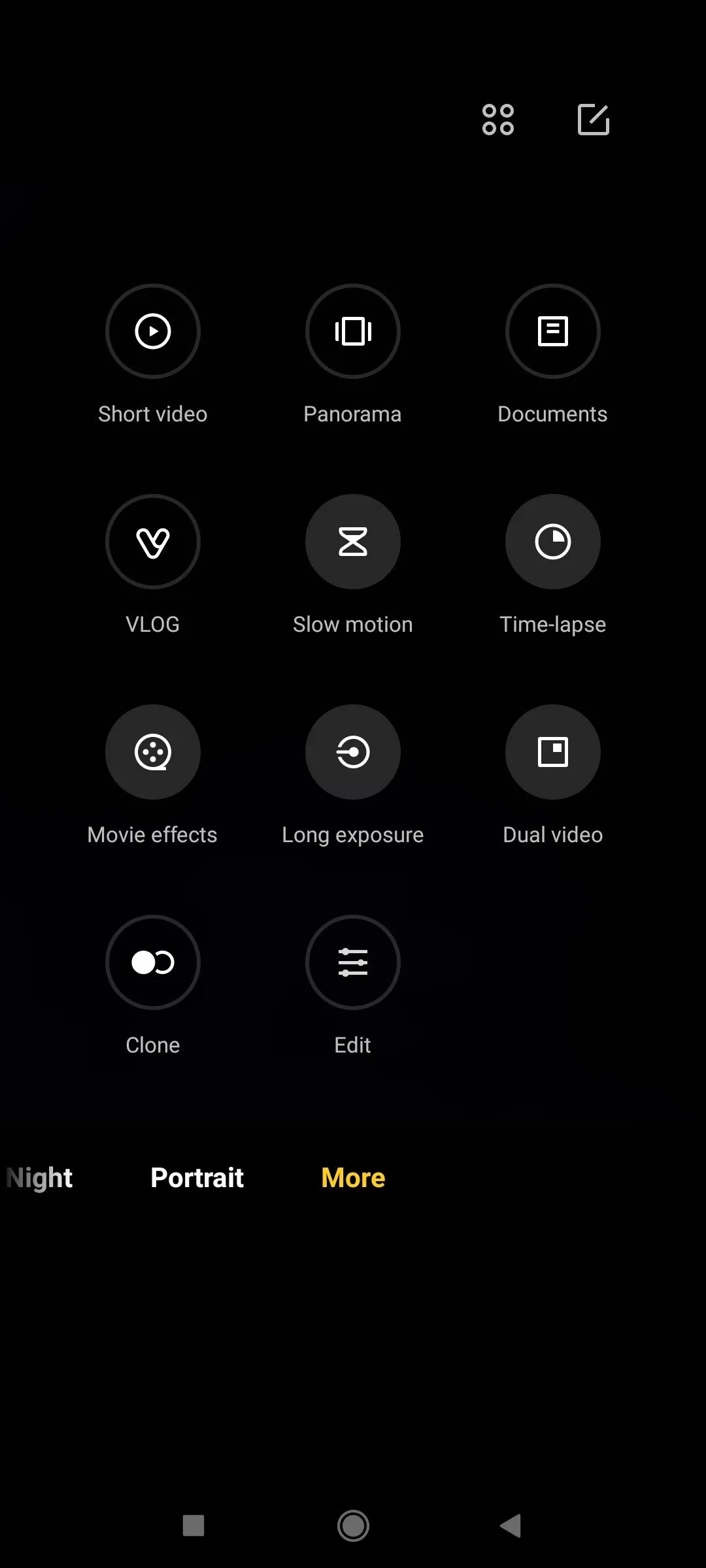Open Dual video mode

click(x=553, y=752)
